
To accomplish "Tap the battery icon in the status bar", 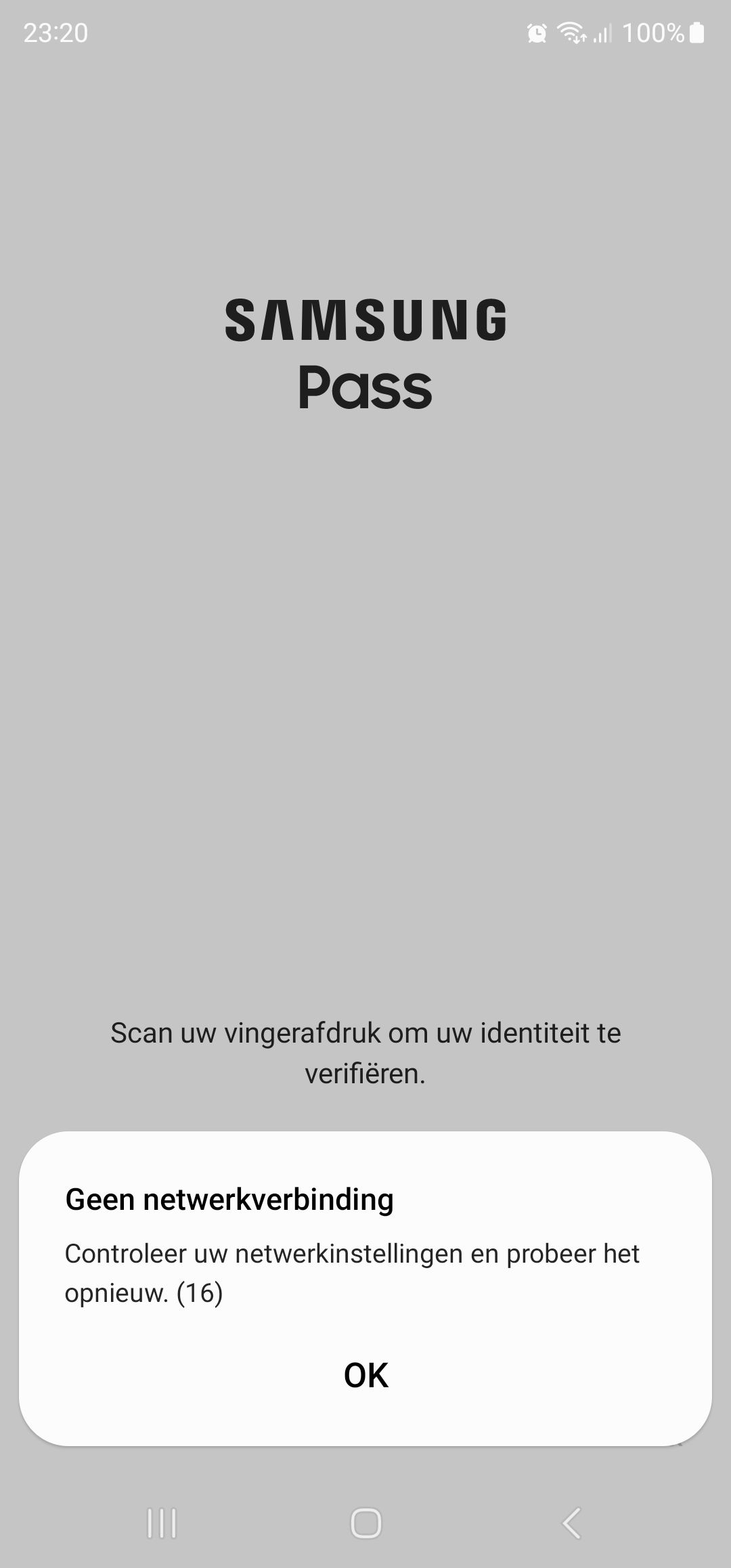I will click(696, 32).
